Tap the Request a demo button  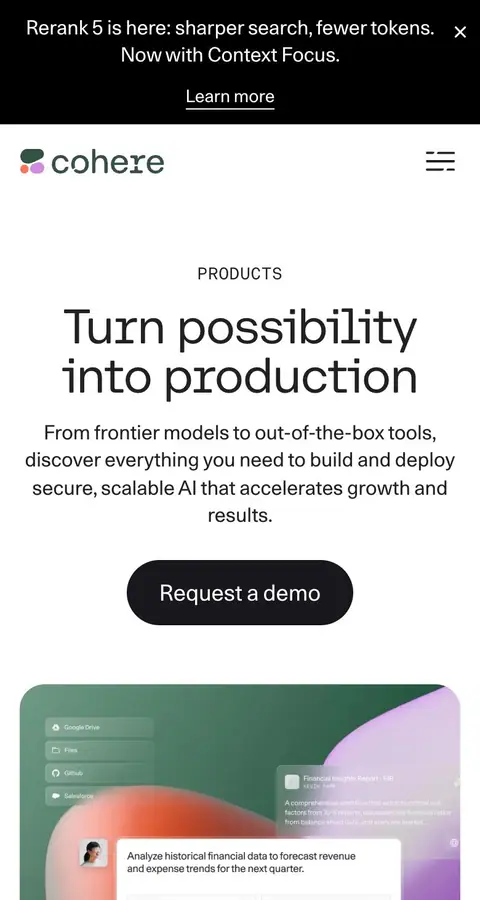pos(240,592)
